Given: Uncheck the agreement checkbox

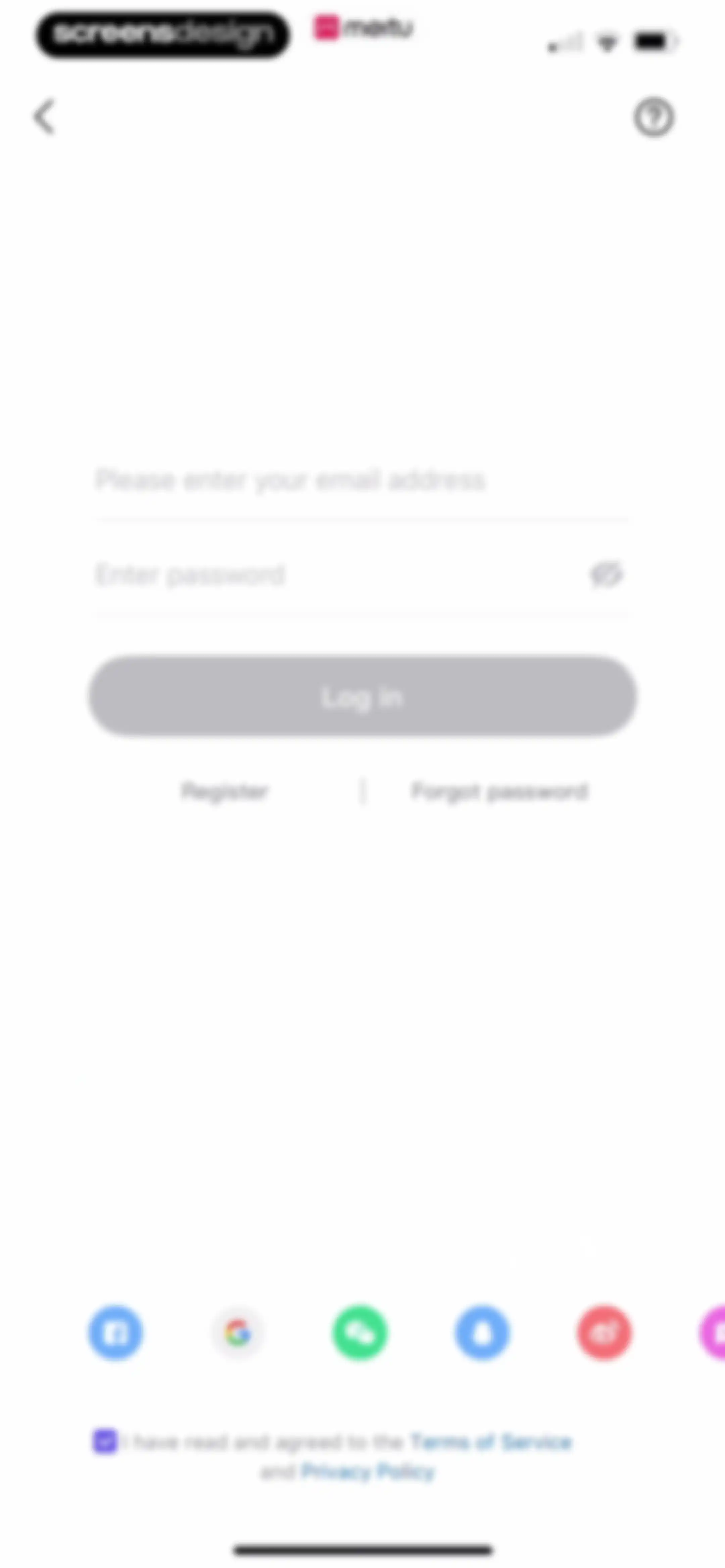Looking at the screenshot, I should (x=105, y=1441).
